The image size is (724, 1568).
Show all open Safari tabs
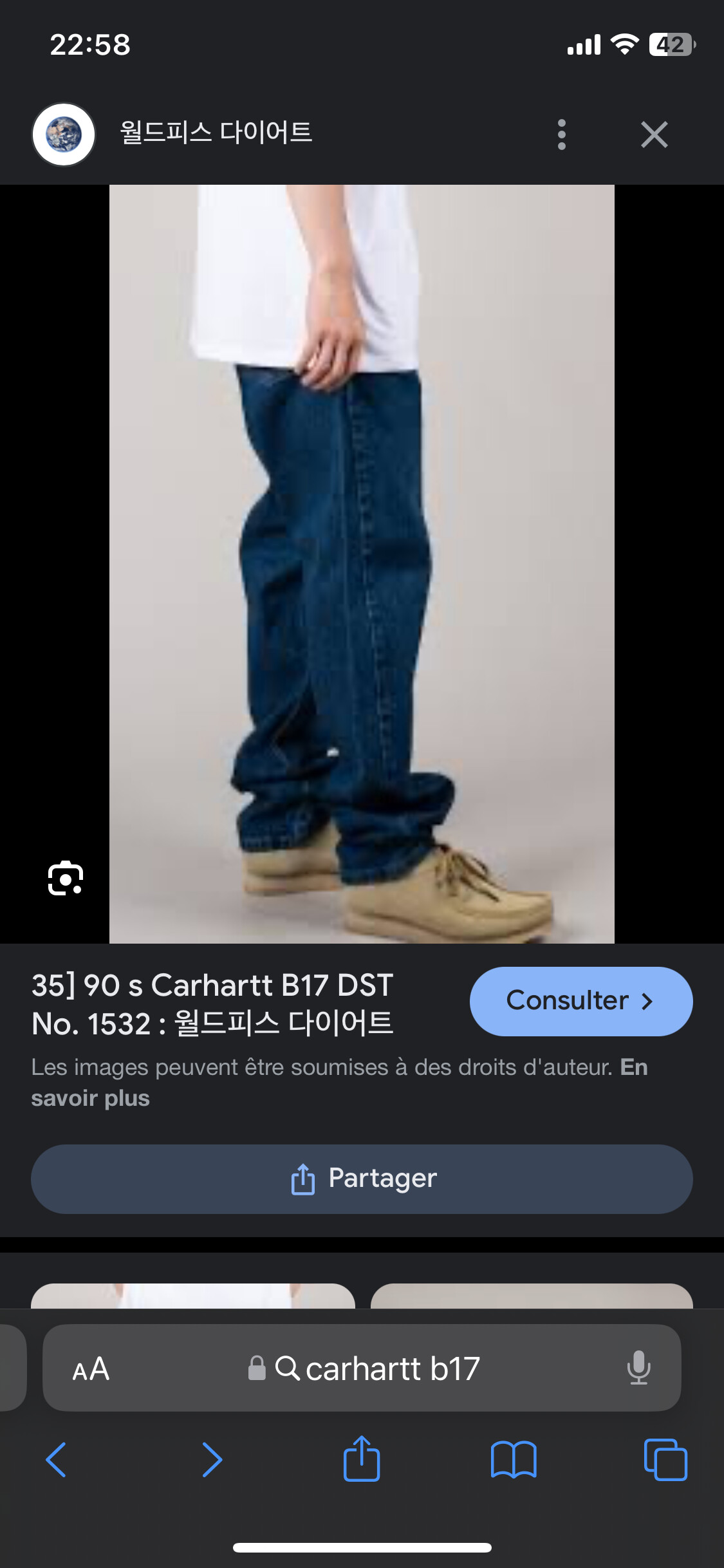[665, 1459]
